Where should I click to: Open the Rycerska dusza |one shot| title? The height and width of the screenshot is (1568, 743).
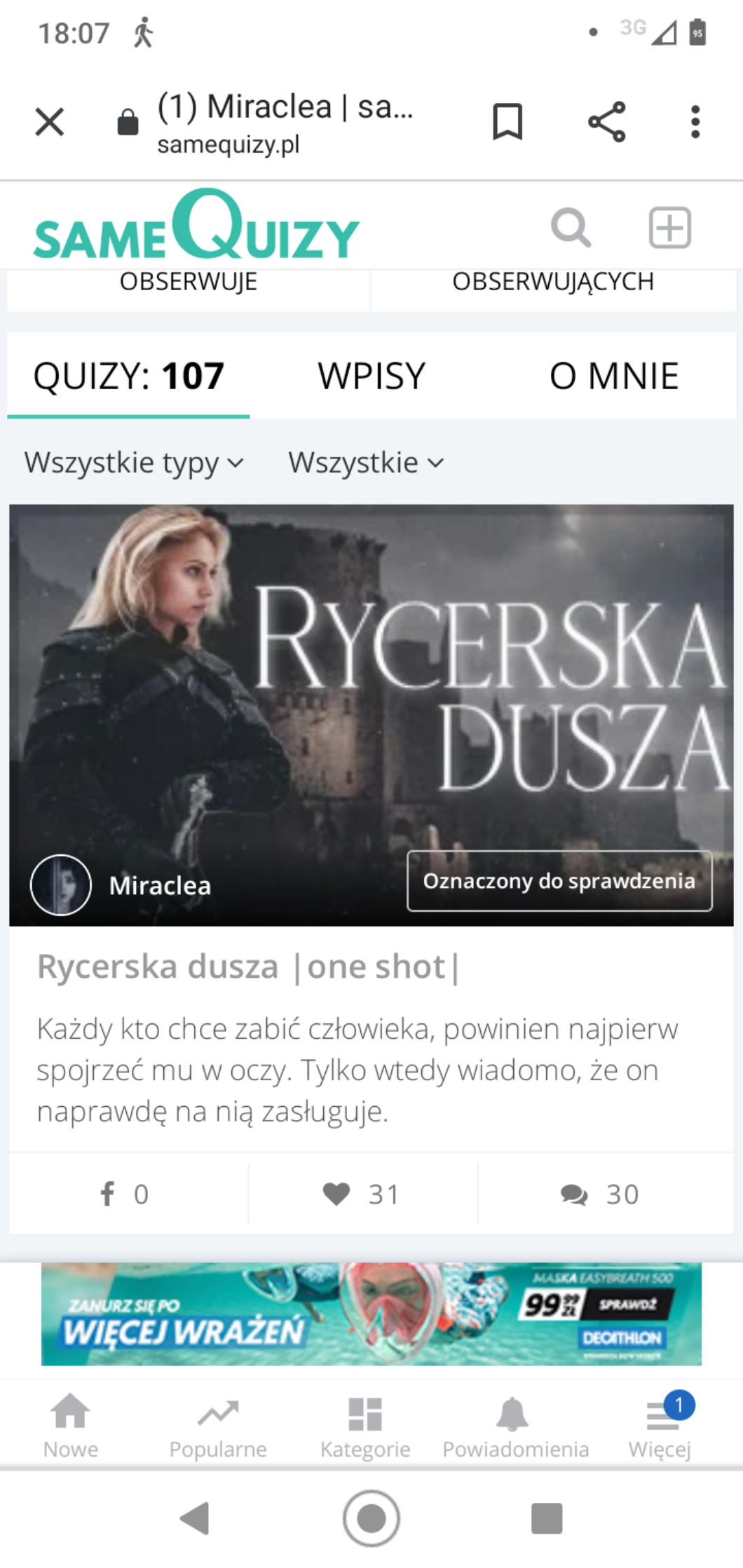[248, 967]
